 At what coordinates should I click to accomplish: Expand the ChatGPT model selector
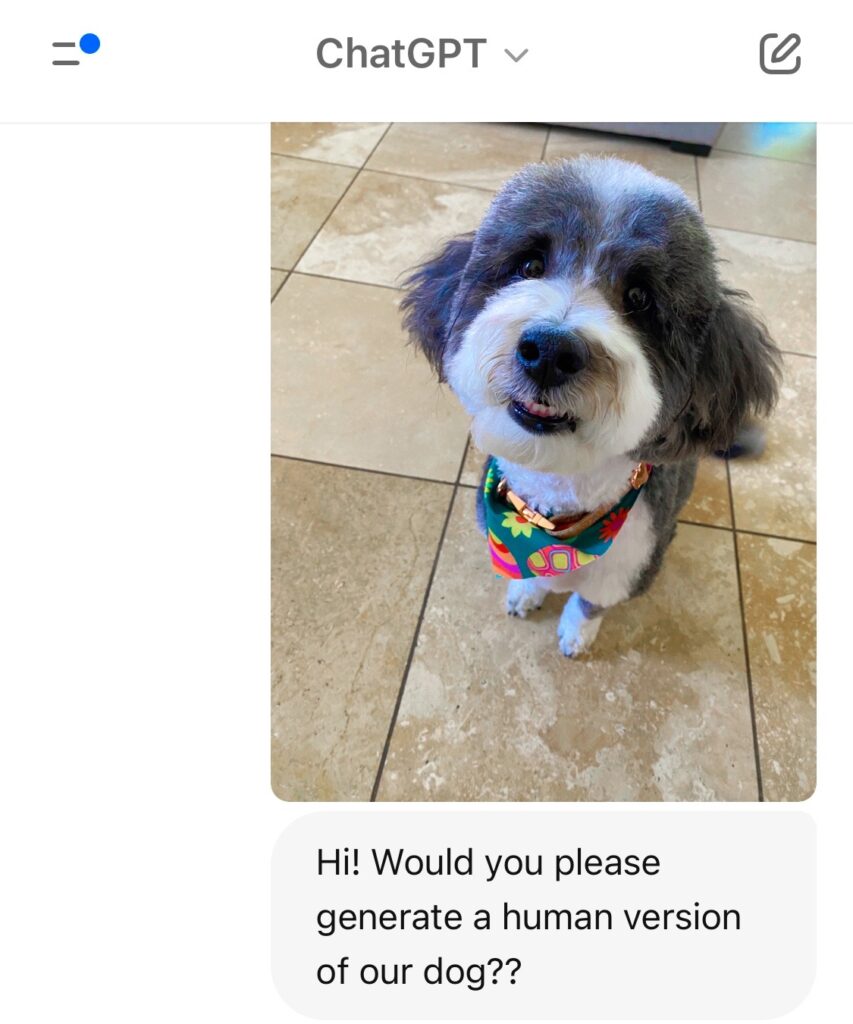click(422, 54)
